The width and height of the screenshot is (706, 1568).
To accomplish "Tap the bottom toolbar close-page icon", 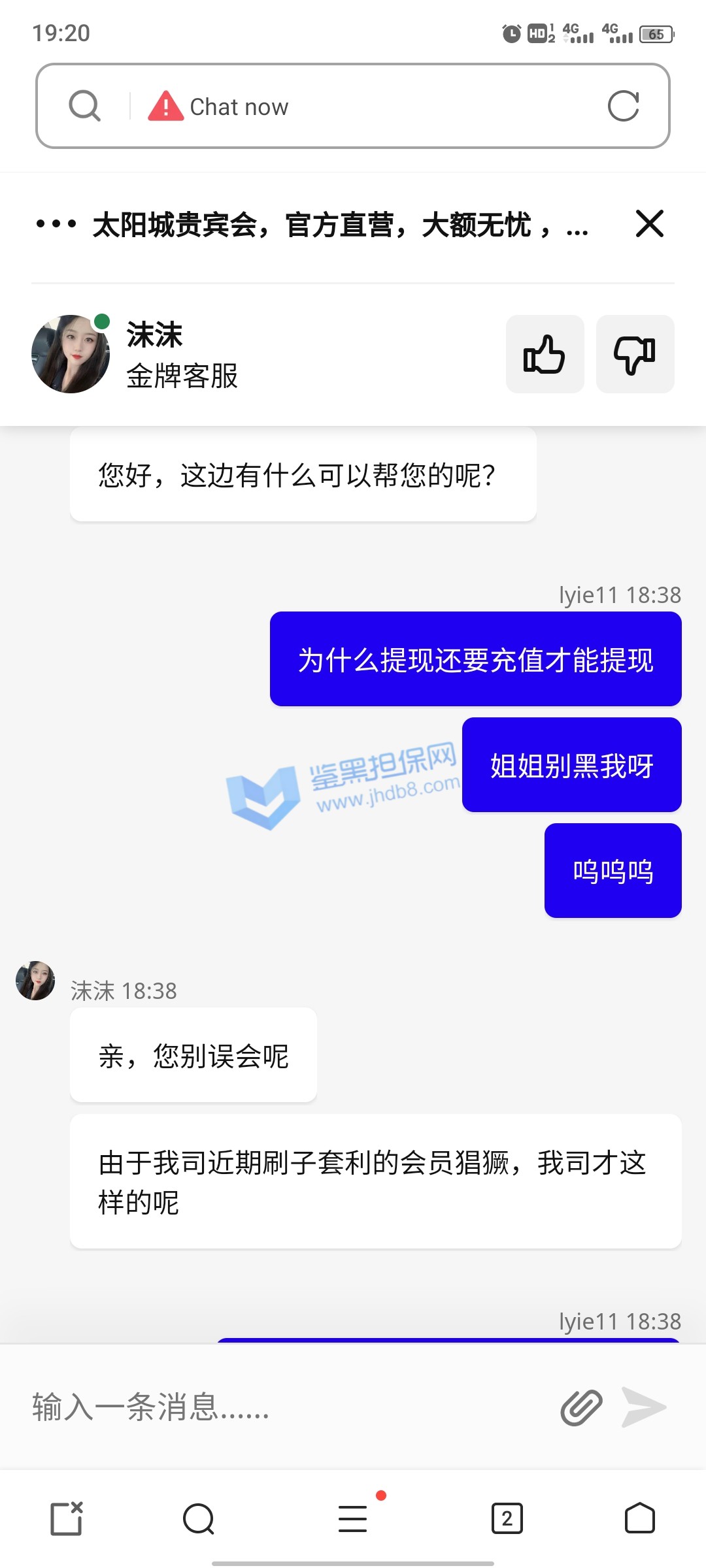I will point(67,1518).
